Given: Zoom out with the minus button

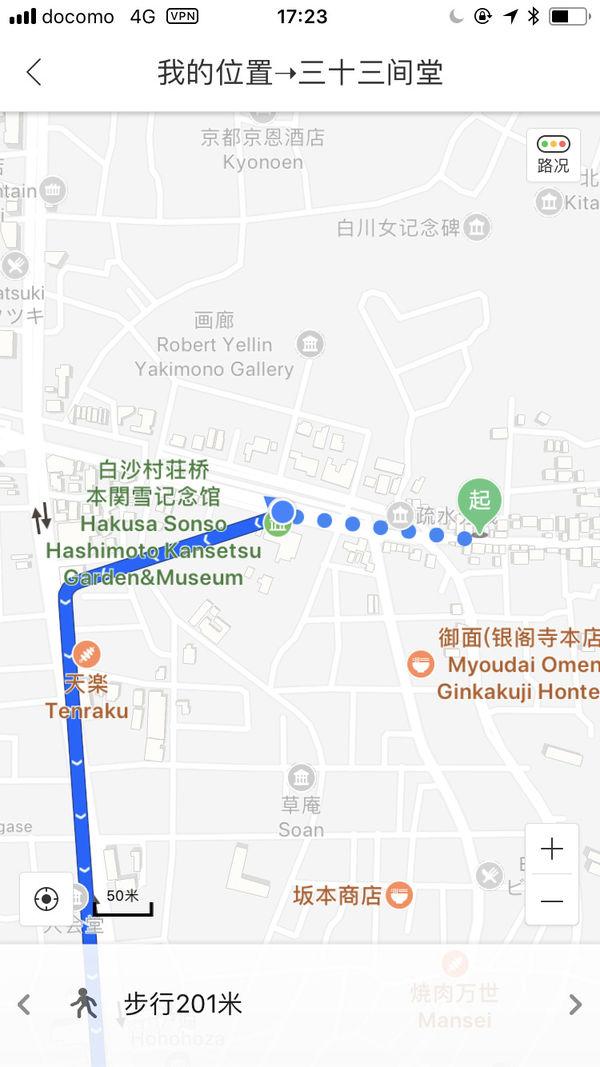Looking at the screenshot, I should pos(552,900).
